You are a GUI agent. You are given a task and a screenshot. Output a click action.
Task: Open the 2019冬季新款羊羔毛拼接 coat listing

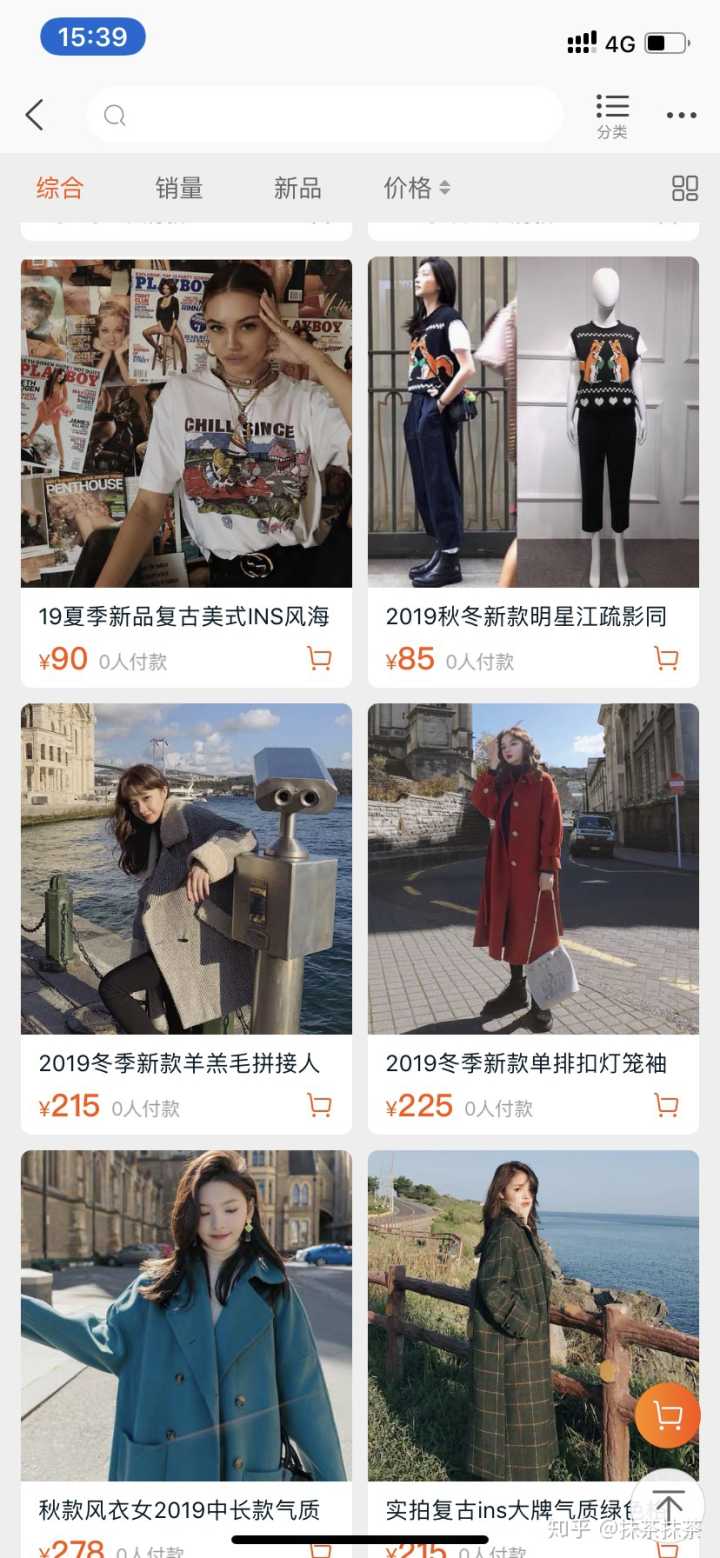pos(186,868)
